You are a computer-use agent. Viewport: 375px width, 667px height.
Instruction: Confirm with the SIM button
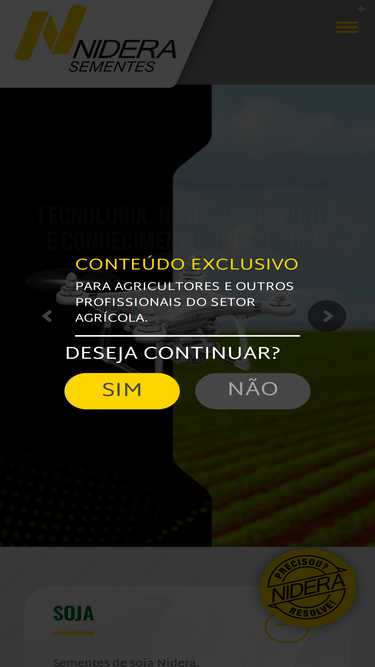[x=122, y=391]
